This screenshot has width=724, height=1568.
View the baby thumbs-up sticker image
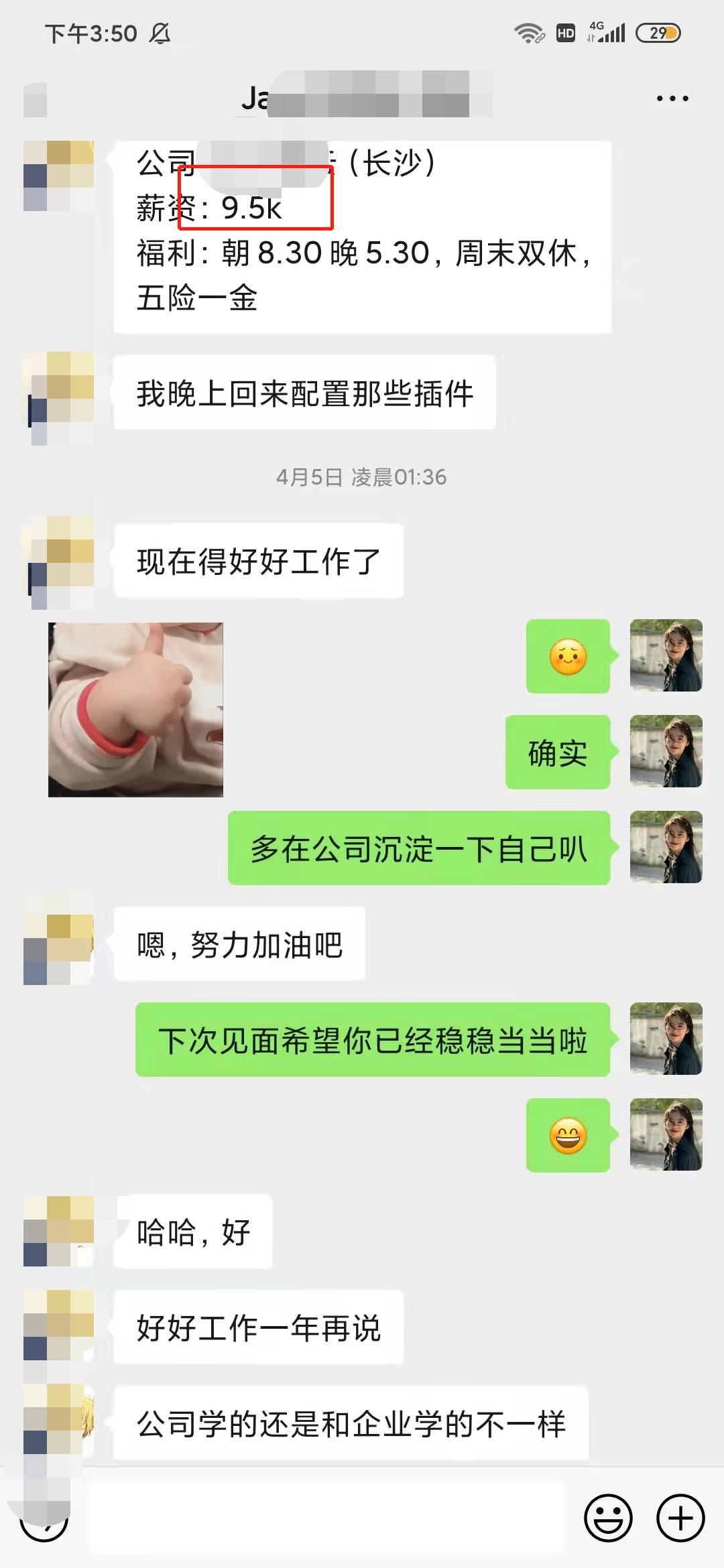pos(135,710)
